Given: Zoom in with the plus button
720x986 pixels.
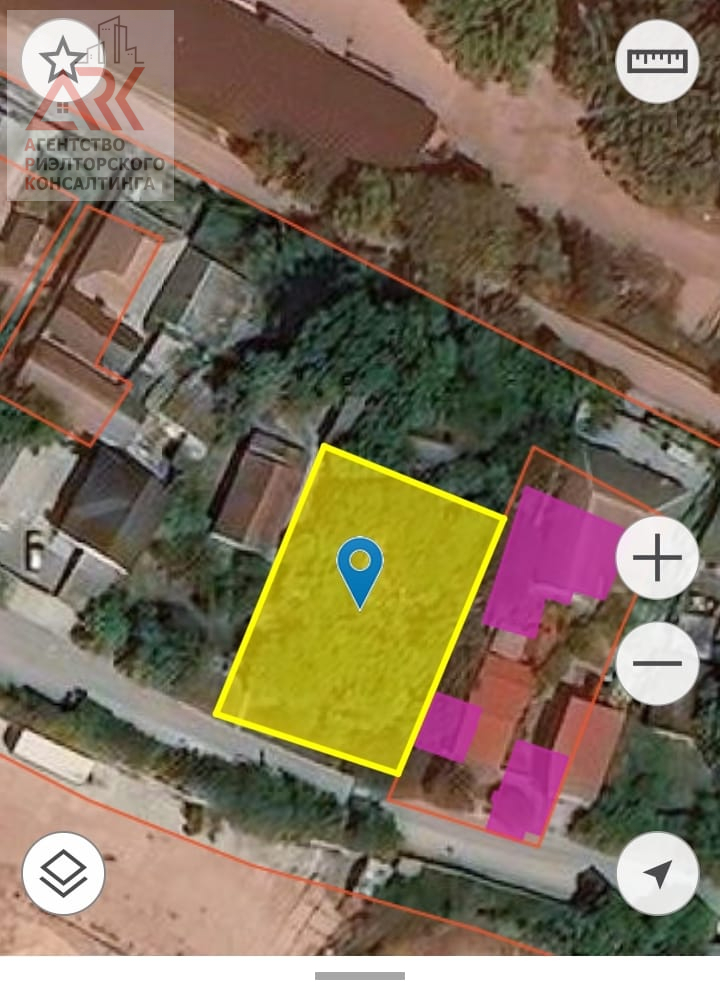Looking at the screenshot, I should tap(657, 558).
